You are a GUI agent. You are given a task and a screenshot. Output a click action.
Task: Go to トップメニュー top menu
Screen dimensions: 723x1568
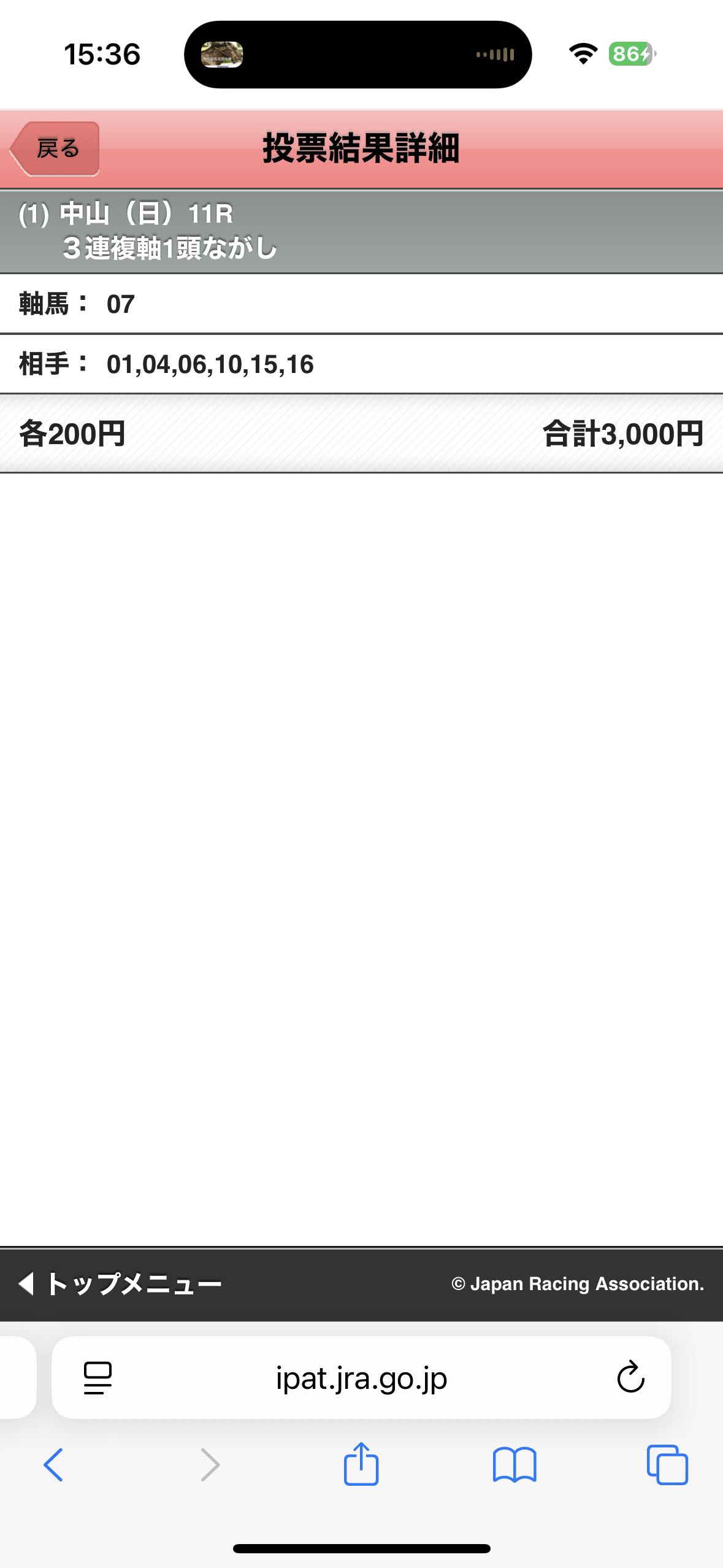pyautogui.click(x=120, y=1283)
